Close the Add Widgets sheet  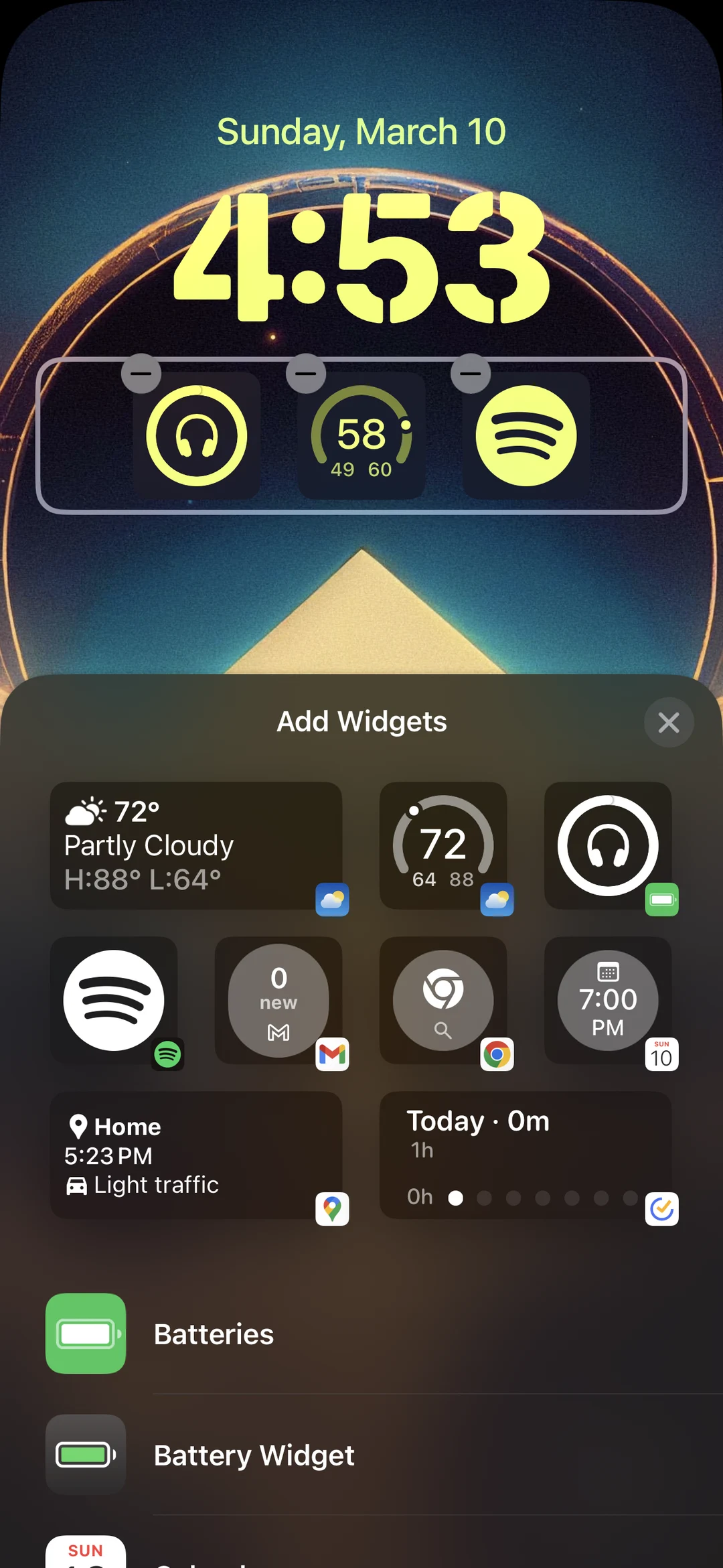(668, 722)
